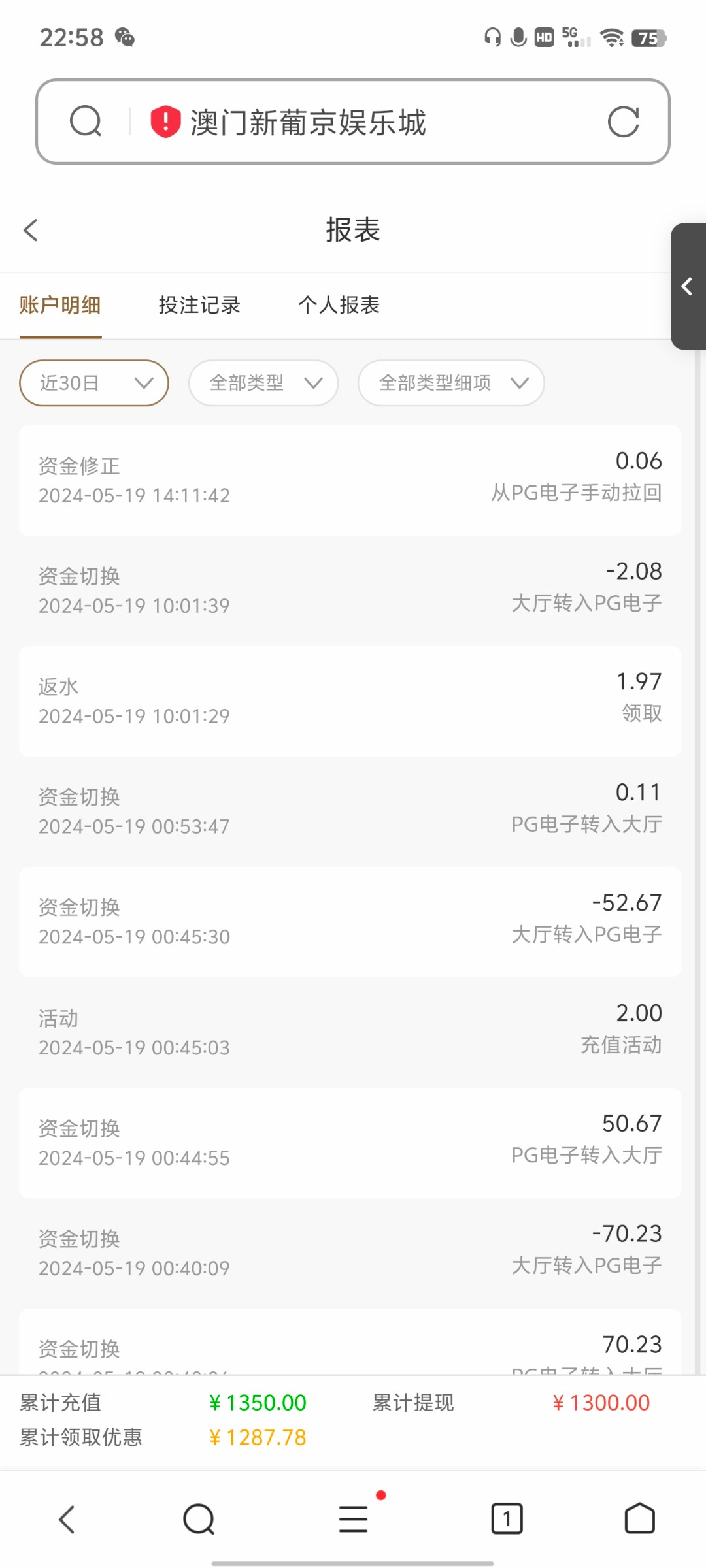This screenshot has height=1568, width=706.
Task: Reload the page with the refresh icon
Action: coord(622,122)
